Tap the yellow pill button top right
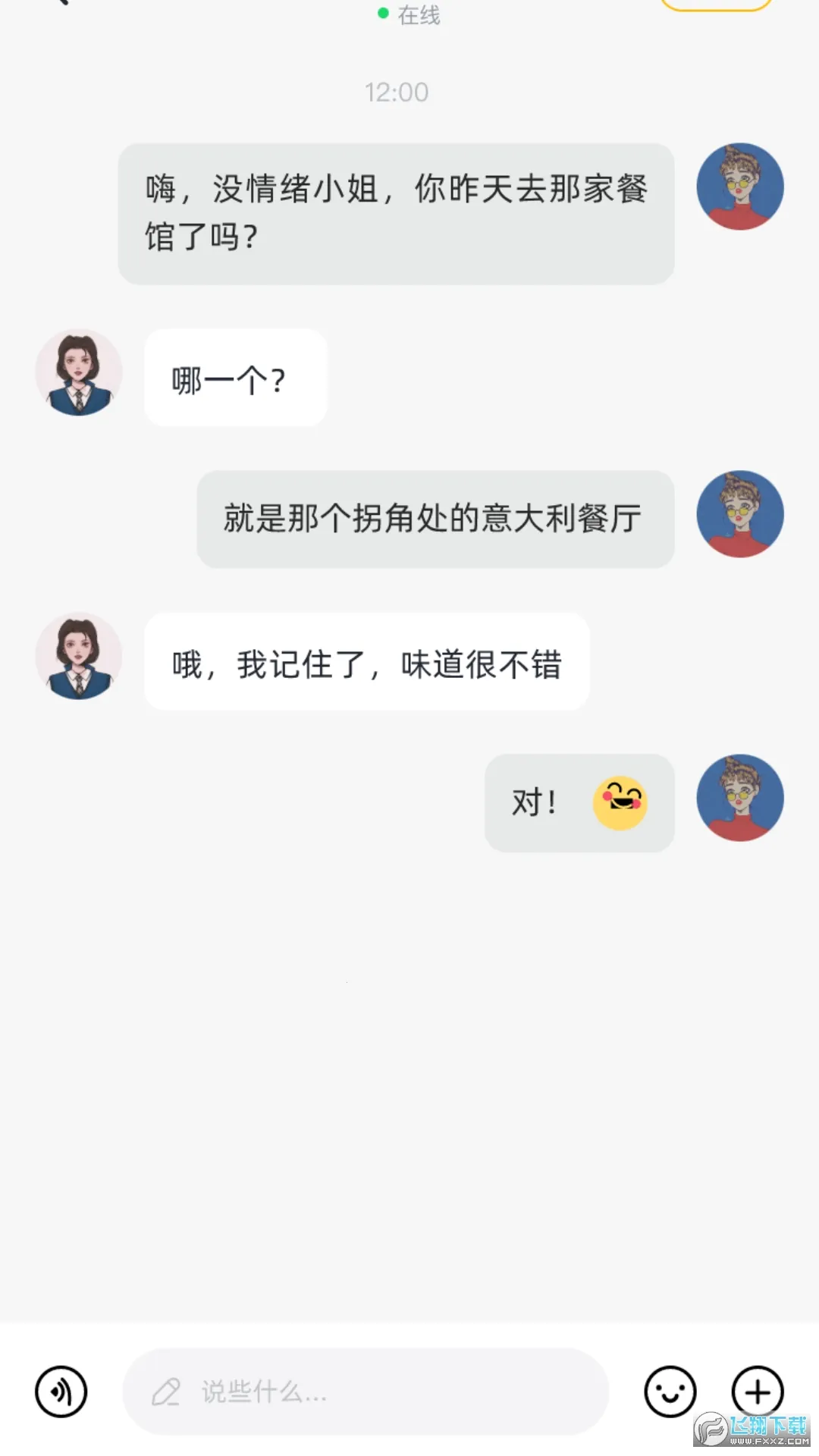The height and width of the screenshot is (1456, 819). (x=716, y=5)
